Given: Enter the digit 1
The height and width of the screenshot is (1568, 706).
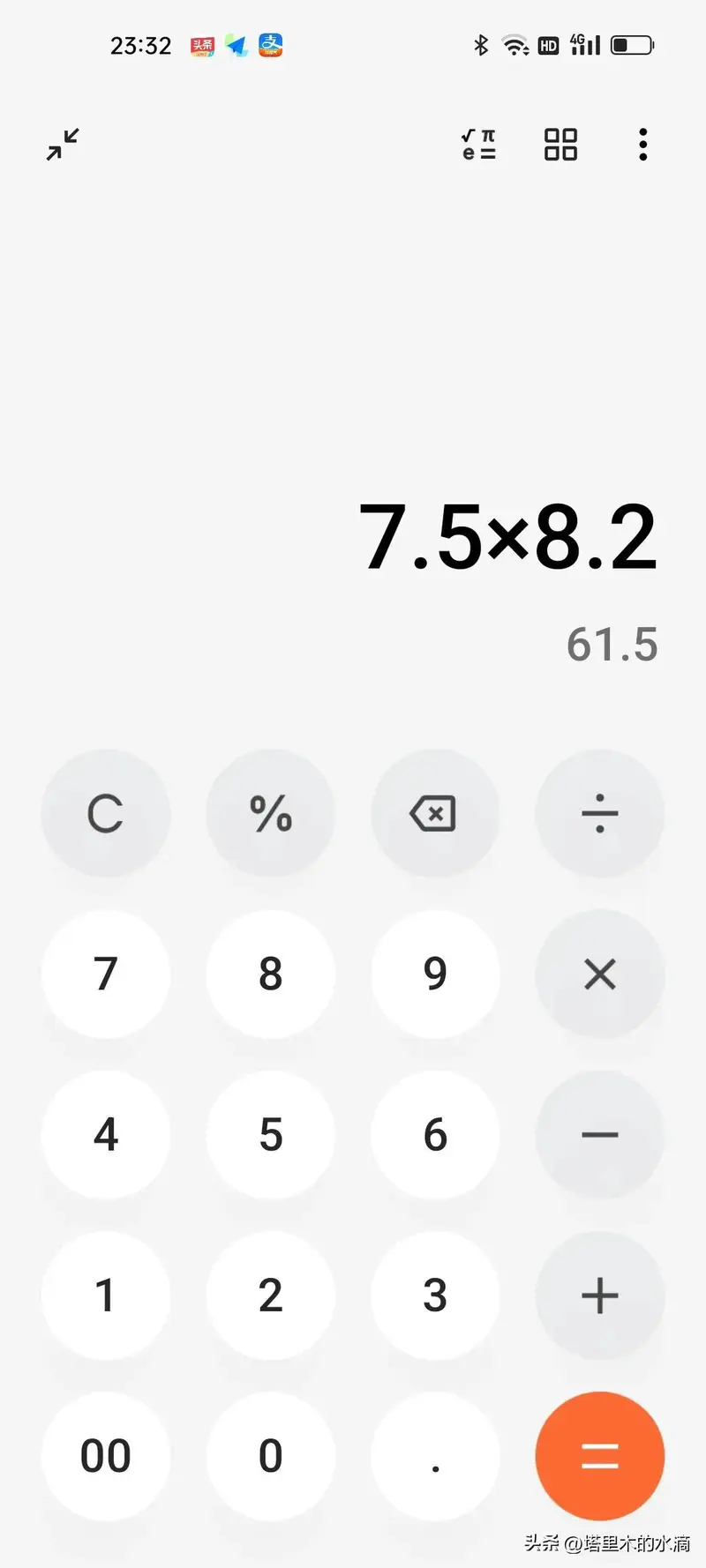Looking at the screenshot, I should (x=106, y=1295).
